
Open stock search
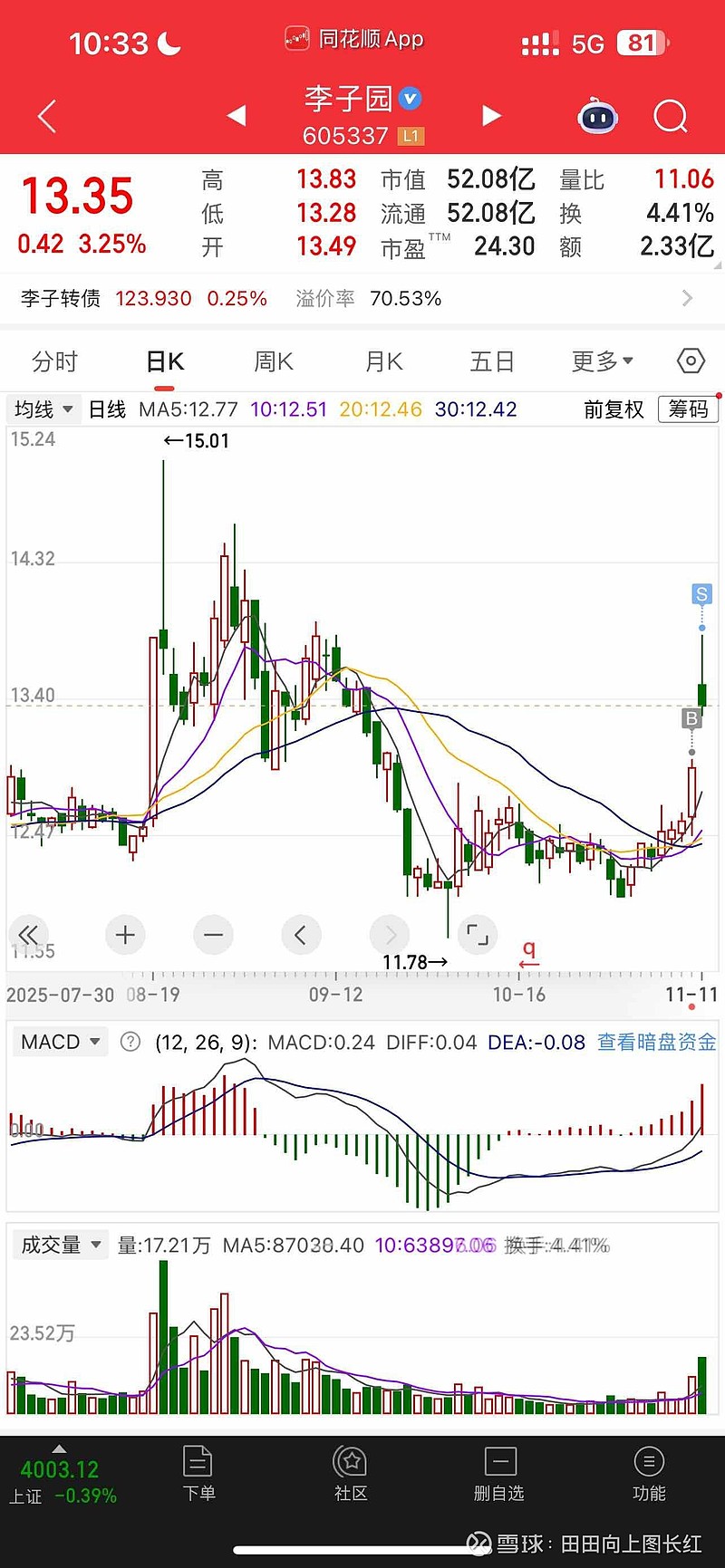(671, 116)
